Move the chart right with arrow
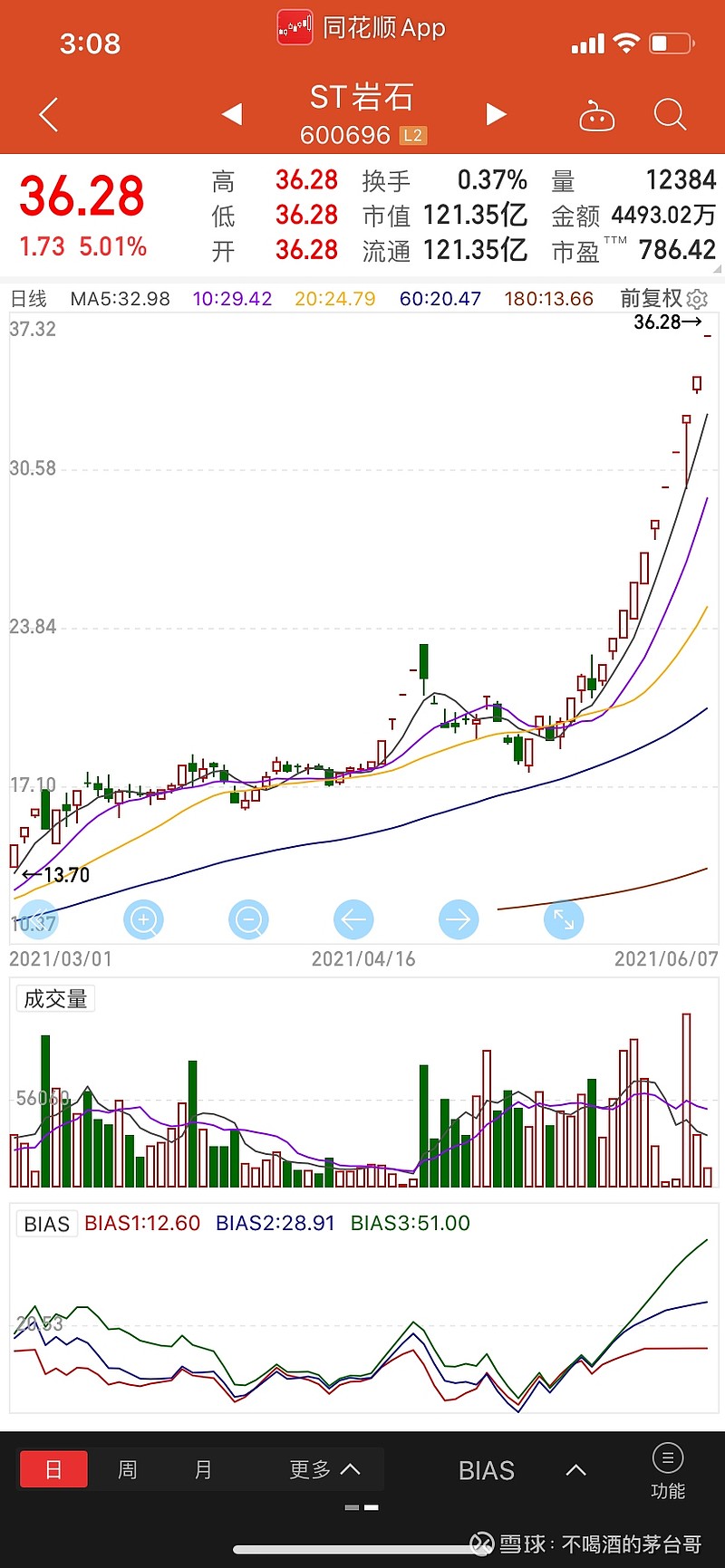The width and height of the screenshot is (725, 1568). coord(459,920)
